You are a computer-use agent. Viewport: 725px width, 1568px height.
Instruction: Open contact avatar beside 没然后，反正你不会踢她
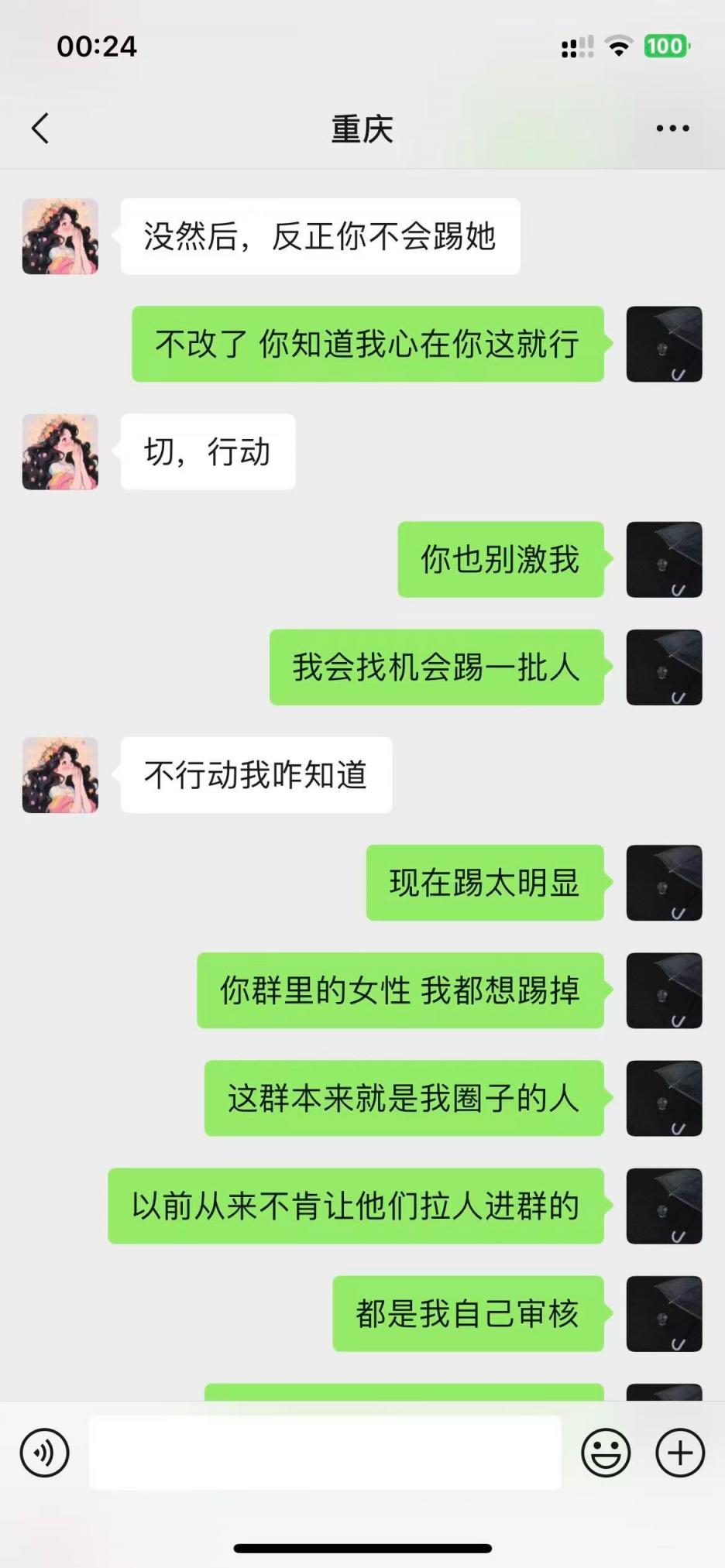[x=60, y=236]
